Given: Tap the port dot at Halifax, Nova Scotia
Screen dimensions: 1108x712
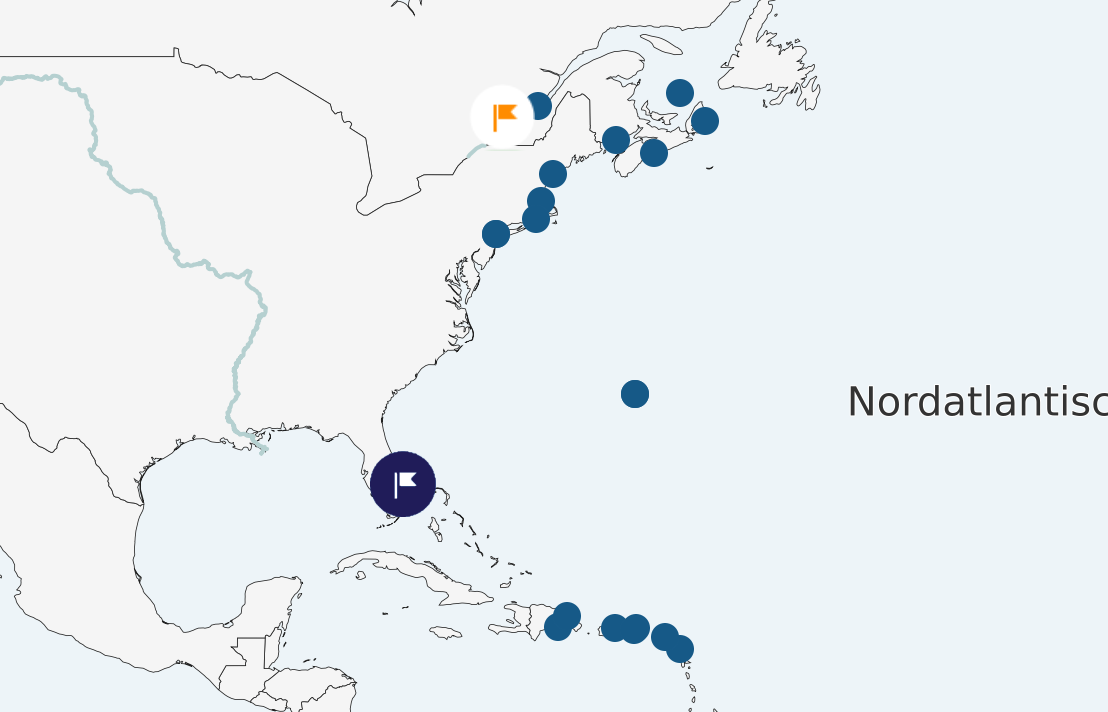Looking at the screenshot, I should click(654, 153).
